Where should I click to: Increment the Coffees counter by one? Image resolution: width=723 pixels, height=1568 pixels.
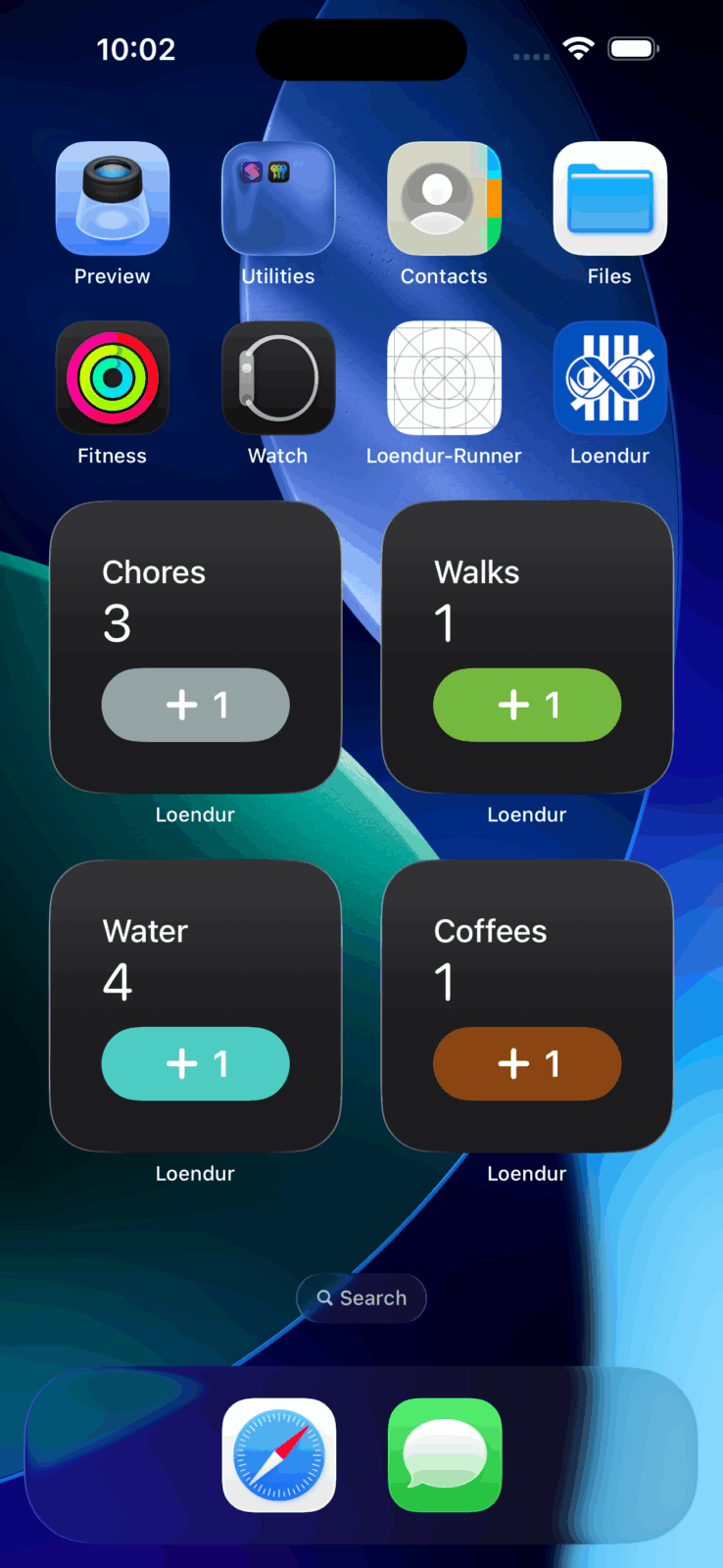click(x=527, y=1063)
